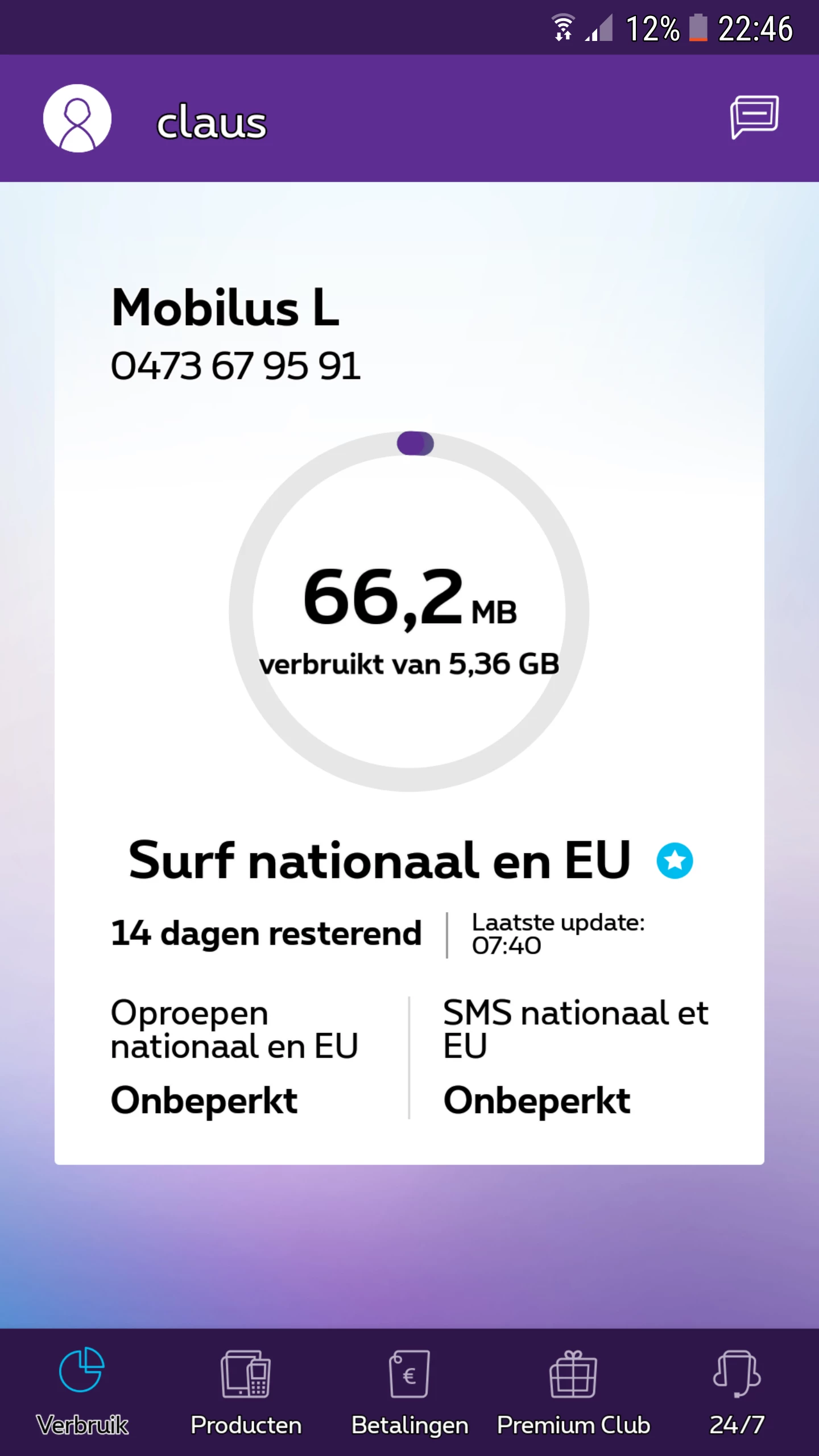Tap the blue star next to Surf nationaal en EU
This screenshot has width=819, height=1456.
pos(675,861)
